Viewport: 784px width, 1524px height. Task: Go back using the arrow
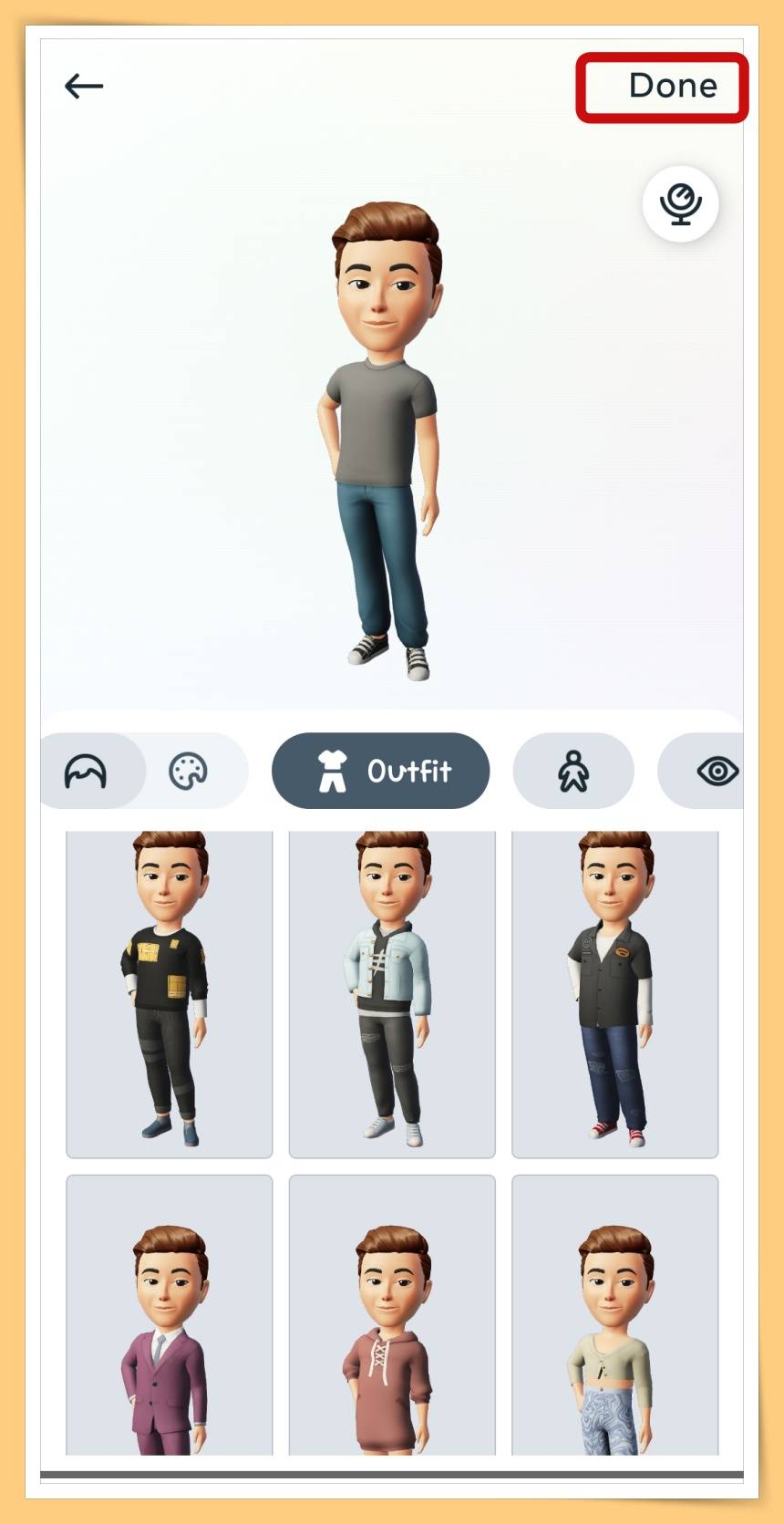click(x=84, y=87)
